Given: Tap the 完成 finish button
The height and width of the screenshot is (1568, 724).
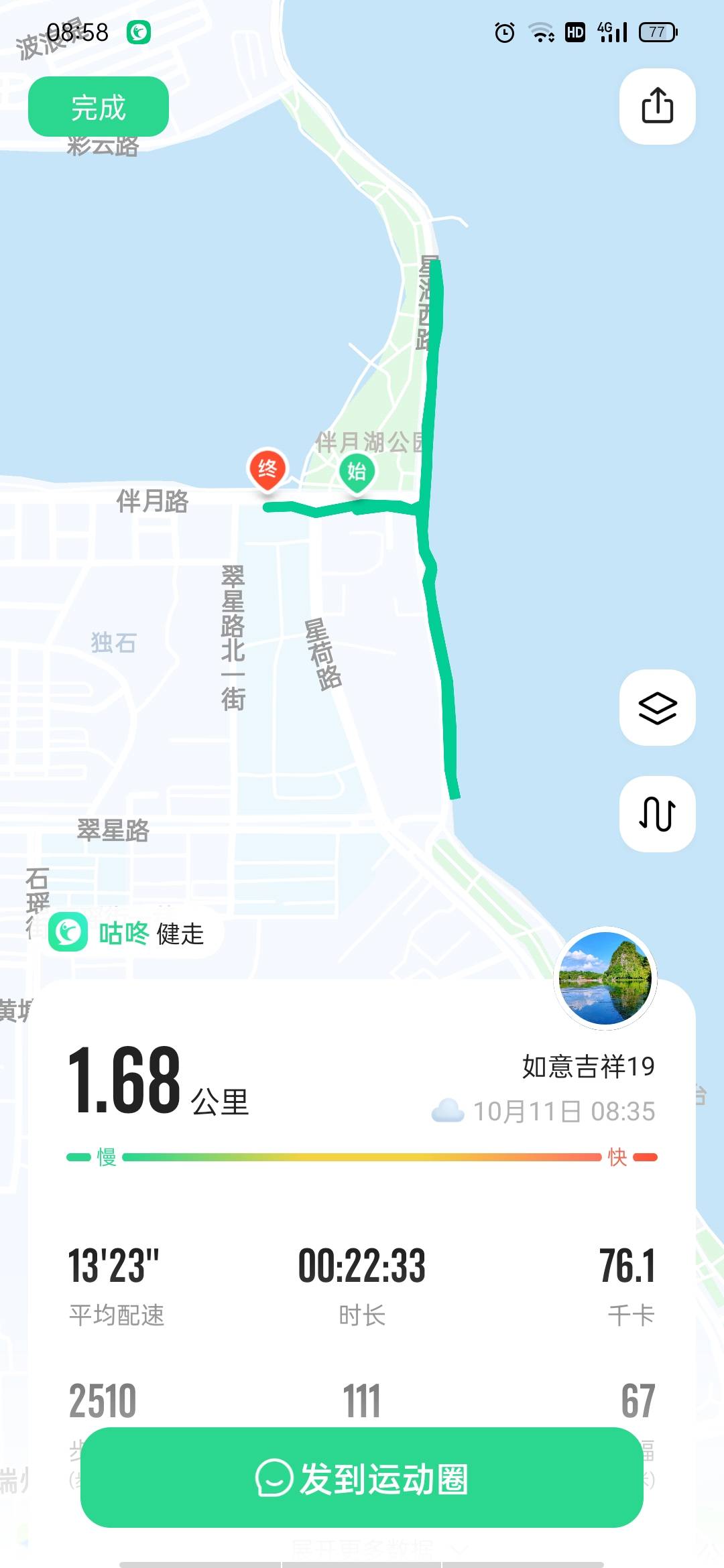Looking at the screenshot, I should [98, 107].
